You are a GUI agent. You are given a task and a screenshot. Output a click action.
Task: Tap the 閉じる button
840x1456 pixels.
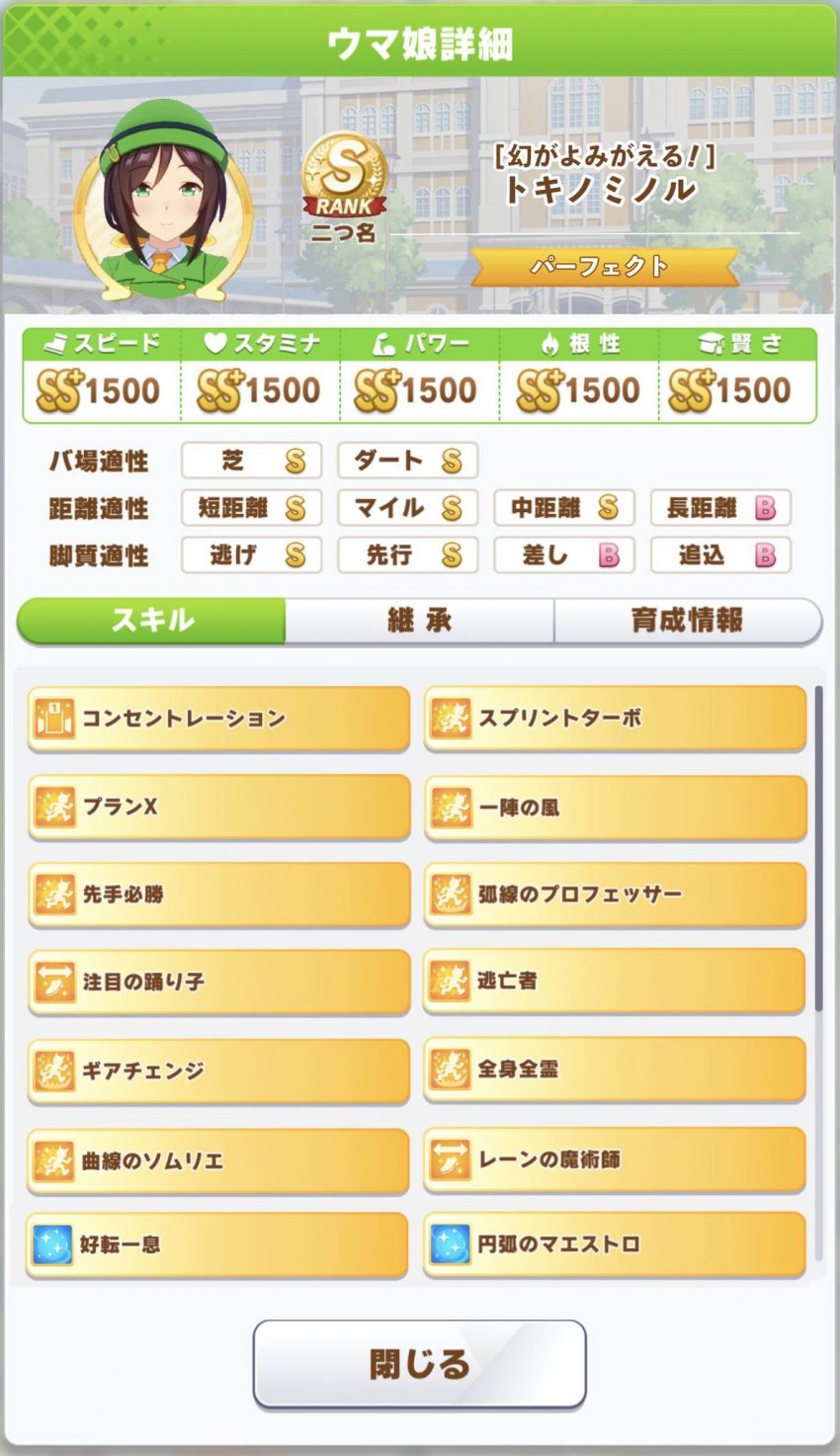coord(419,1364)
